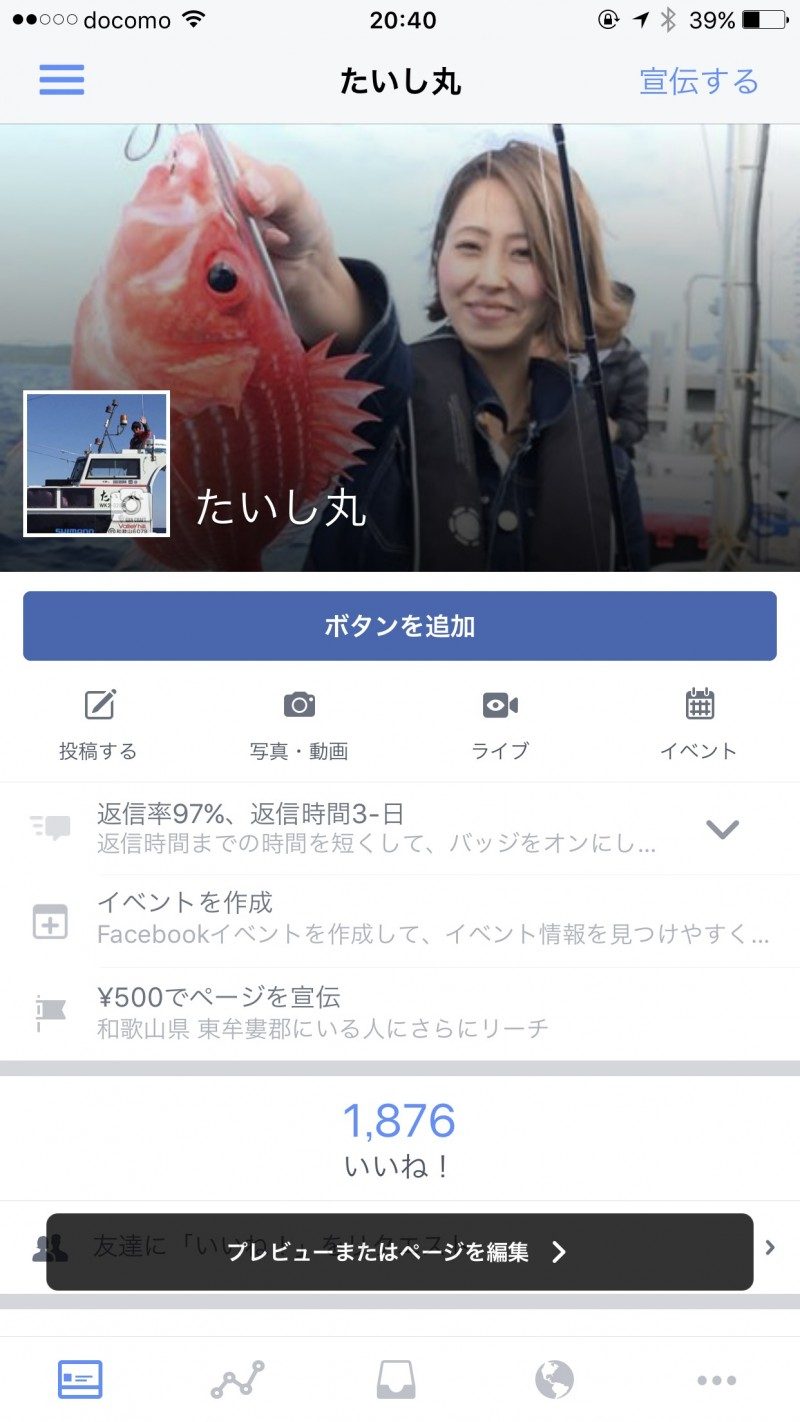Open the イベントを作成 row
Viewport: 800px width, 1422px height.
click(x=400, y=920)
